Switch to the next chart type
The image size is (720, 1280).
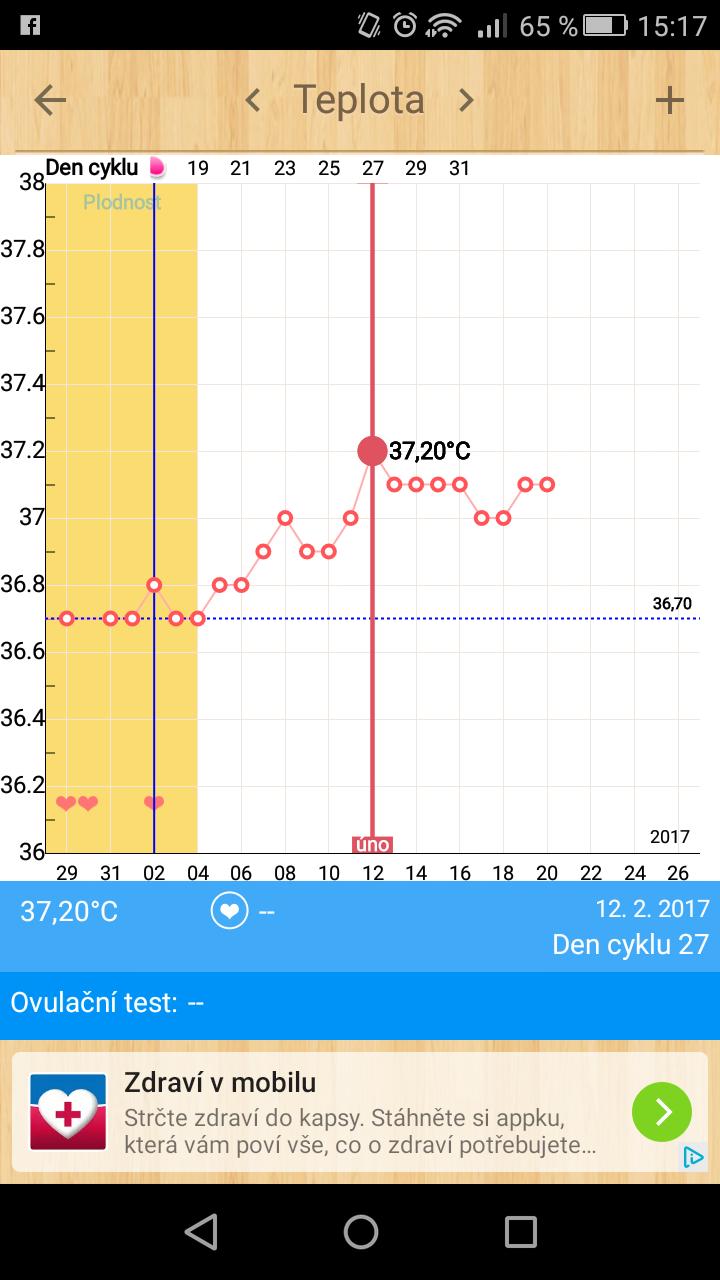tap(465, 100)
